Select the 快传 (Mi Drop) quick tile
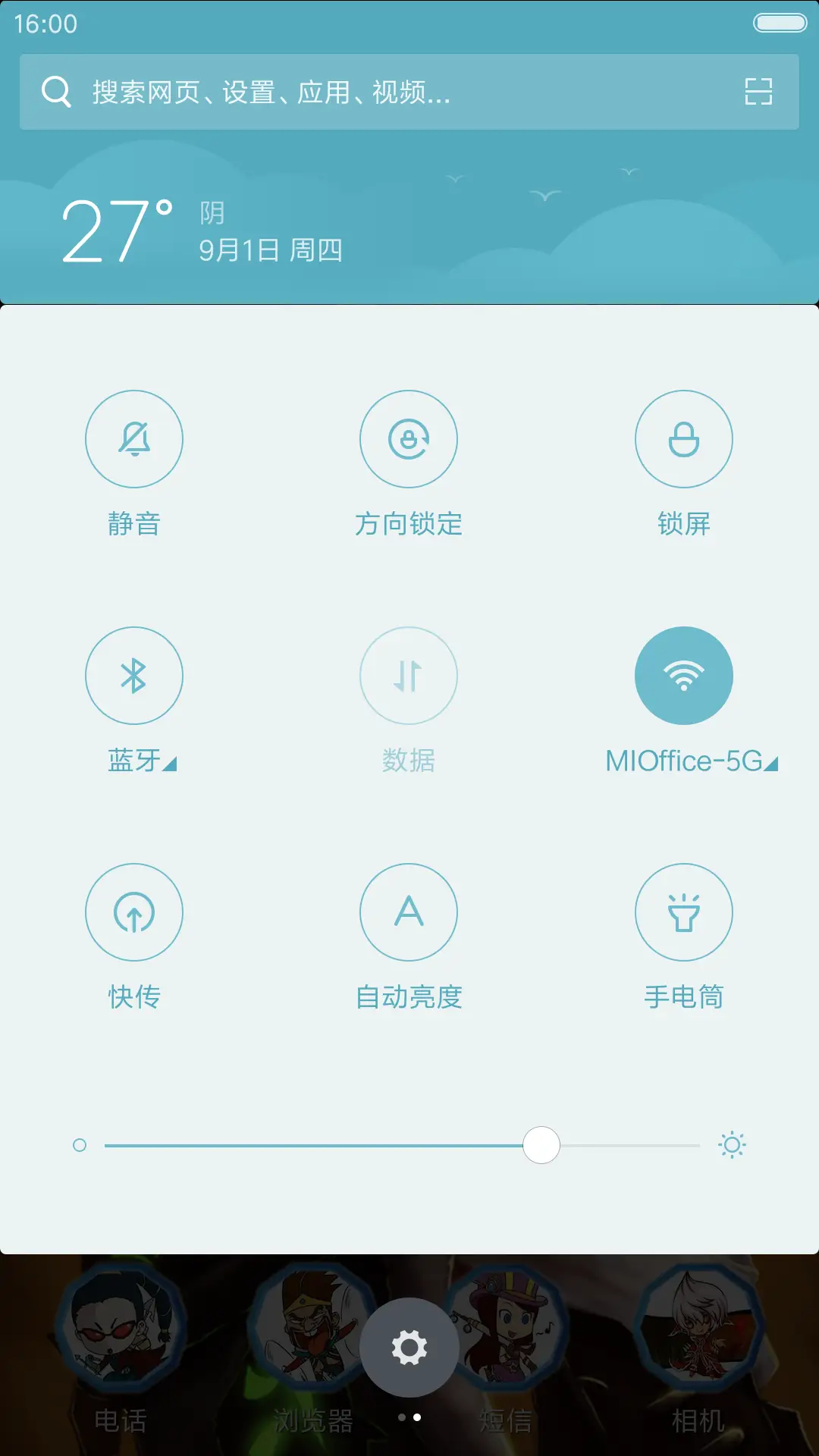 coord(134,913)
